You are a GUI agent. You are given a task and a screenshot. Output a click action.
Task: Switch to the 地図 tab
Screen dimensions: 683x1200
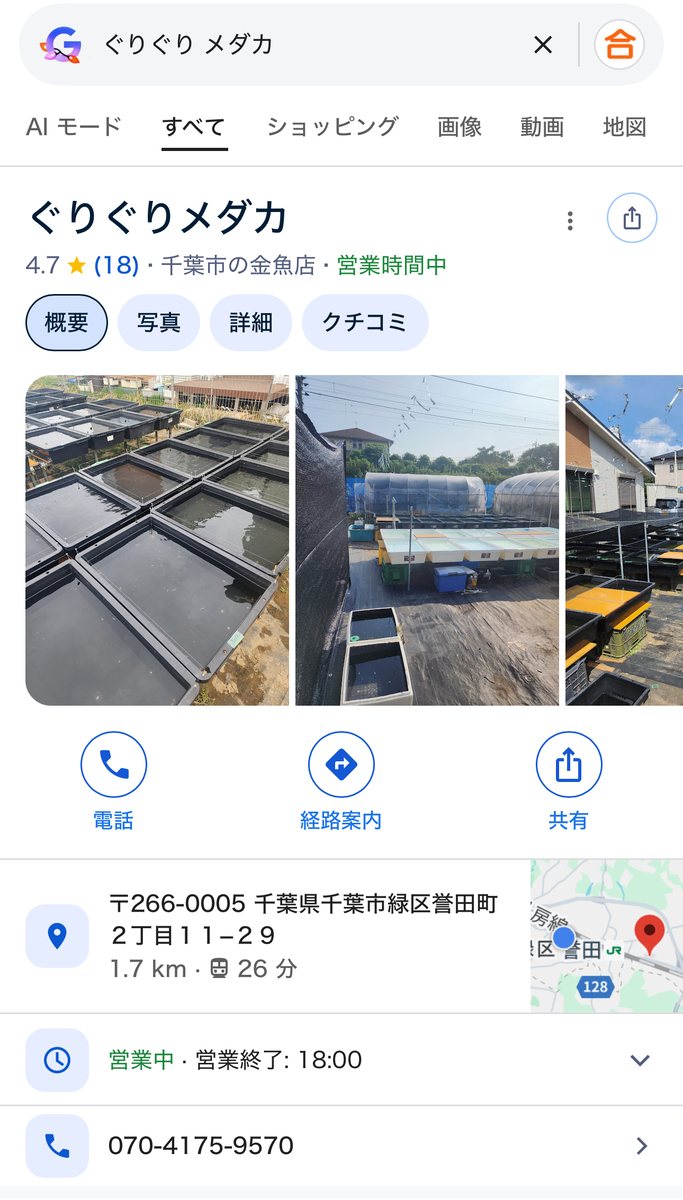click(625, 127)
